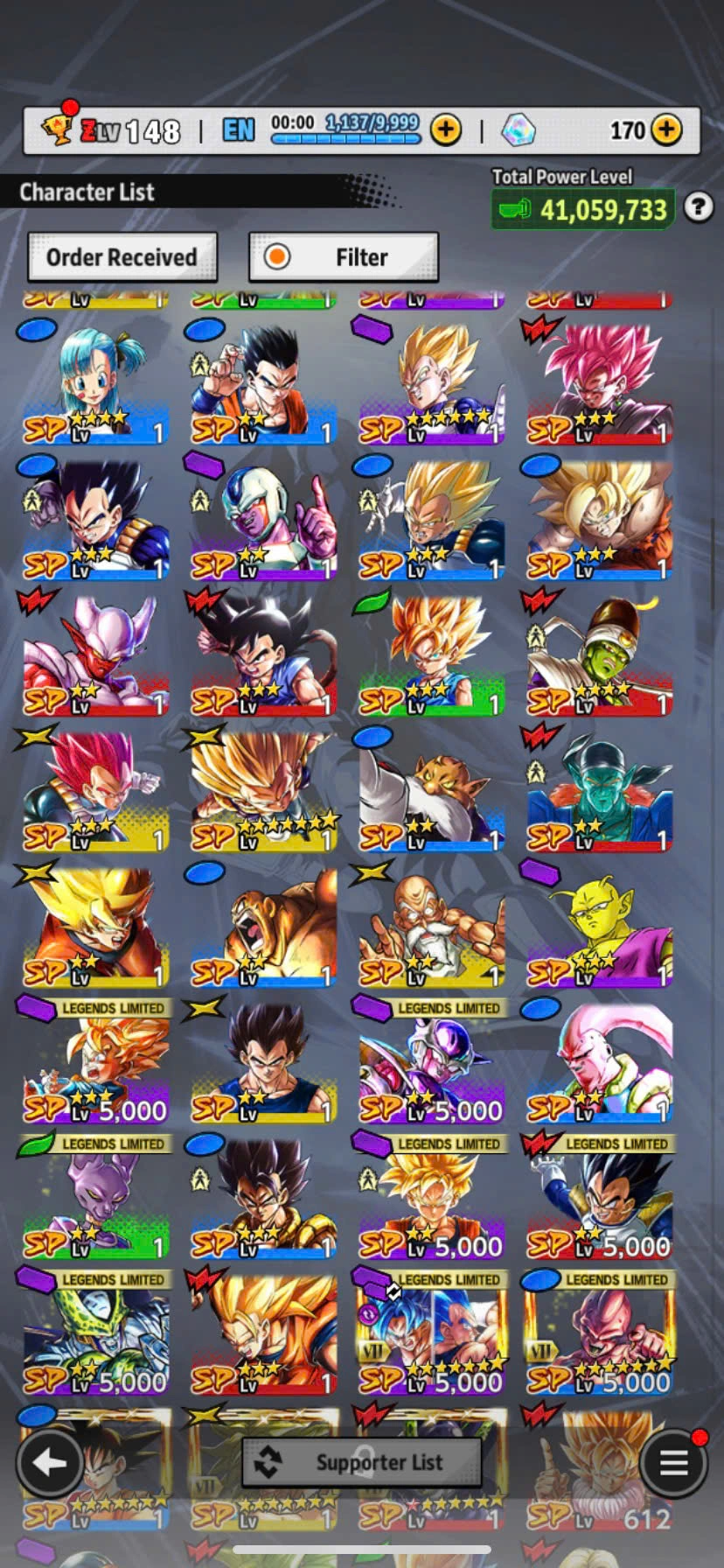Switch to the Supporter List
The image size is (724, 1568).
(361, 1462)
